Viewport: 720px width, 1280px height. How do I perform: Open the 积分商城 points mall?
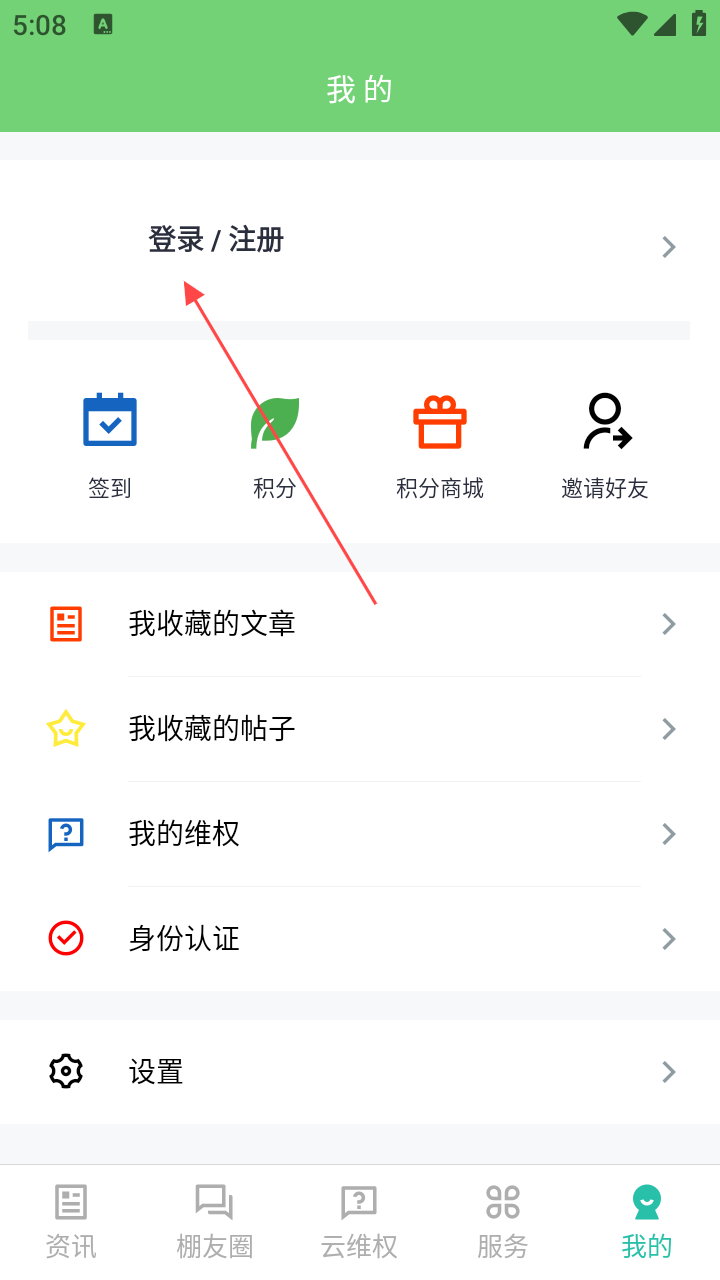click(x=440, y=421)
